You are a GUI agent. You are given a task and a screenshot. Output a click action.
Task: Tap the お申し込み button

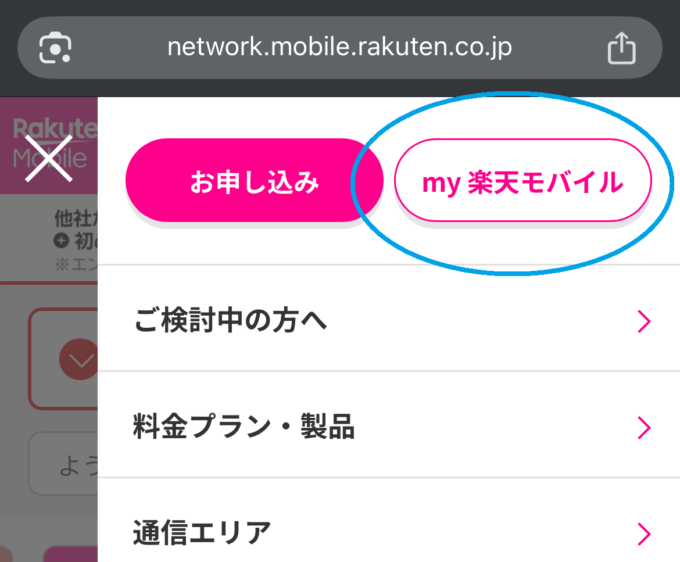254,182
